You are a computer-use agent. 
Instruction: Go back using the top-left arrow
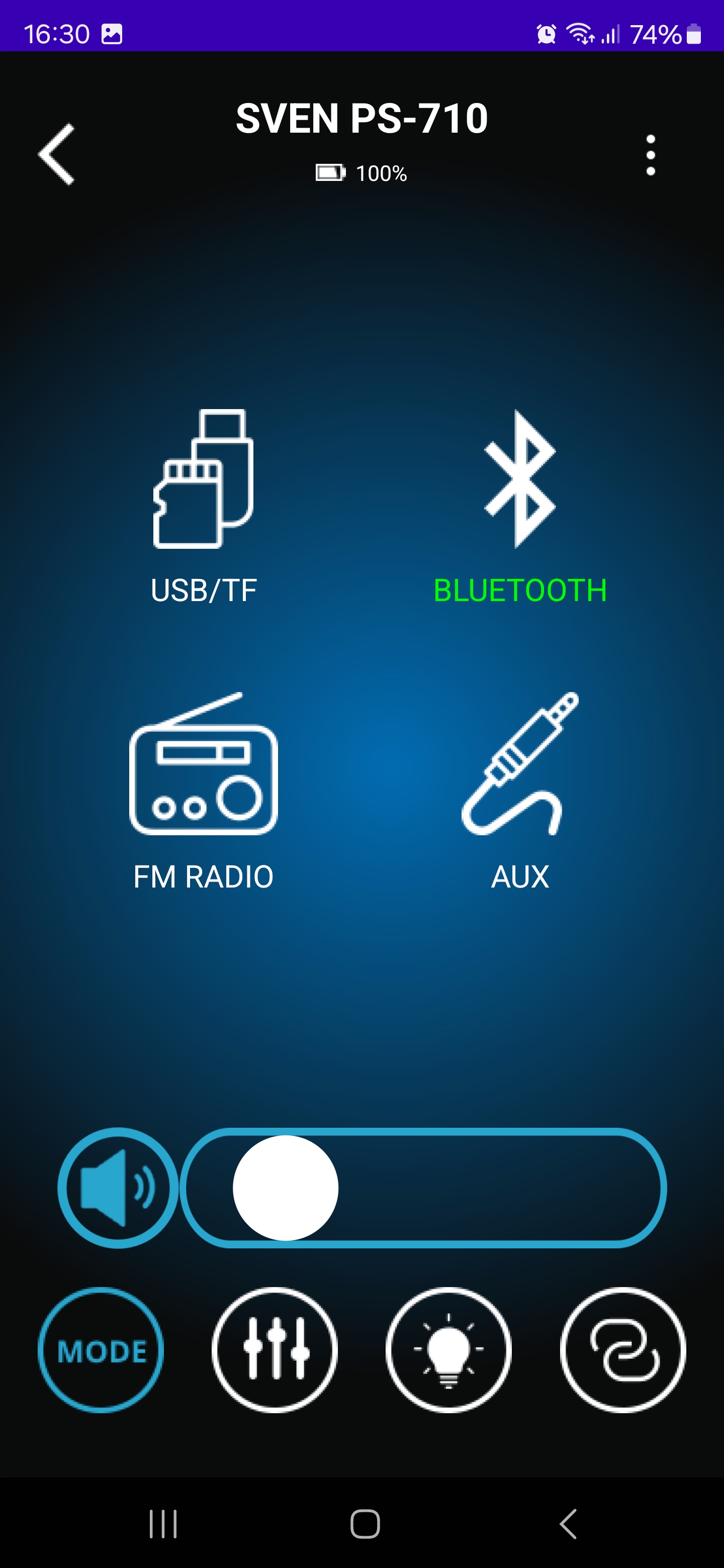point(57,155)
